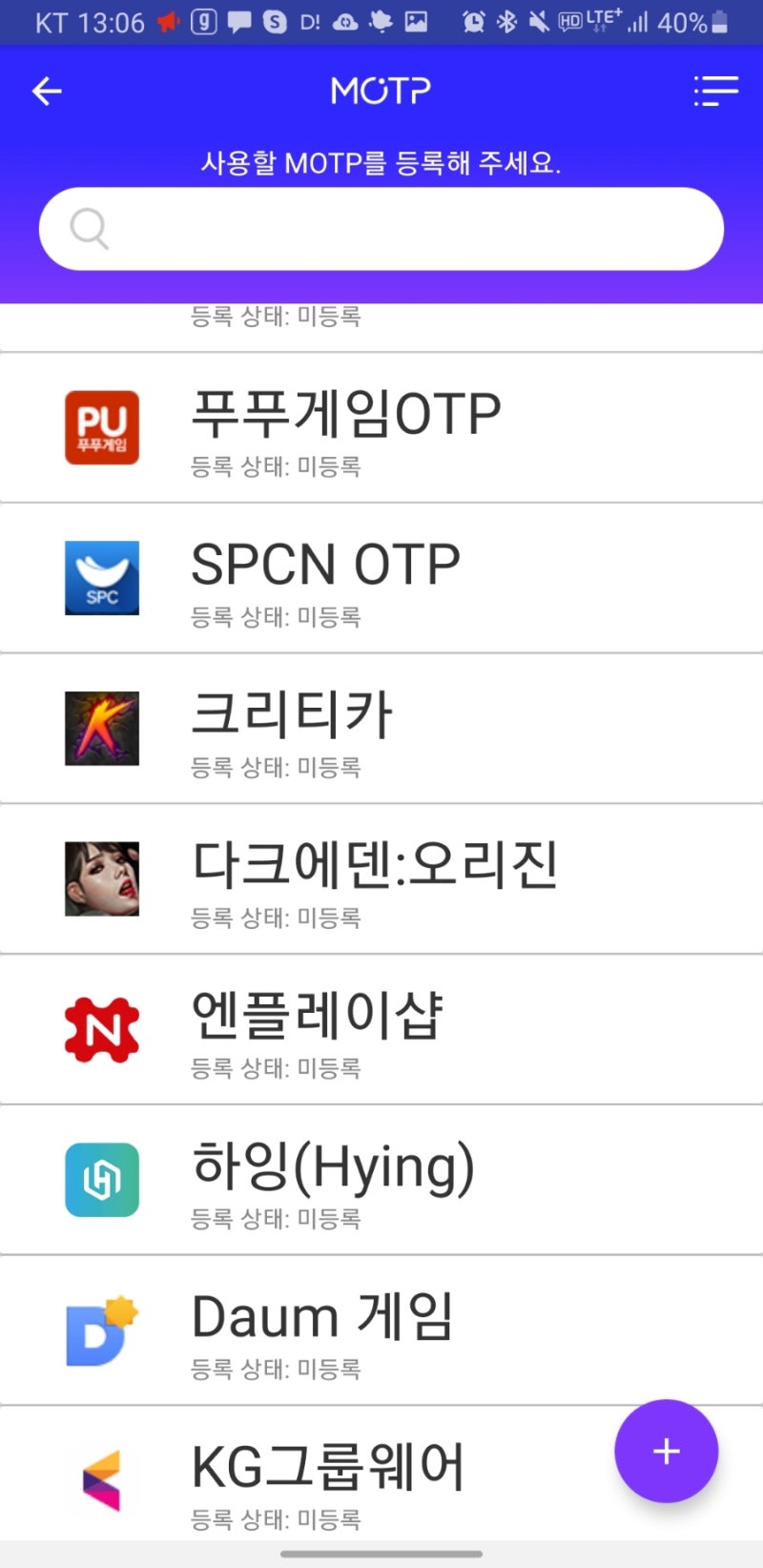The width and height of the screenshot is (763, 1568).
Task: Tap the red 엔플레이샵 icon
Action: pyautogui.click(x=102, y=1029)
